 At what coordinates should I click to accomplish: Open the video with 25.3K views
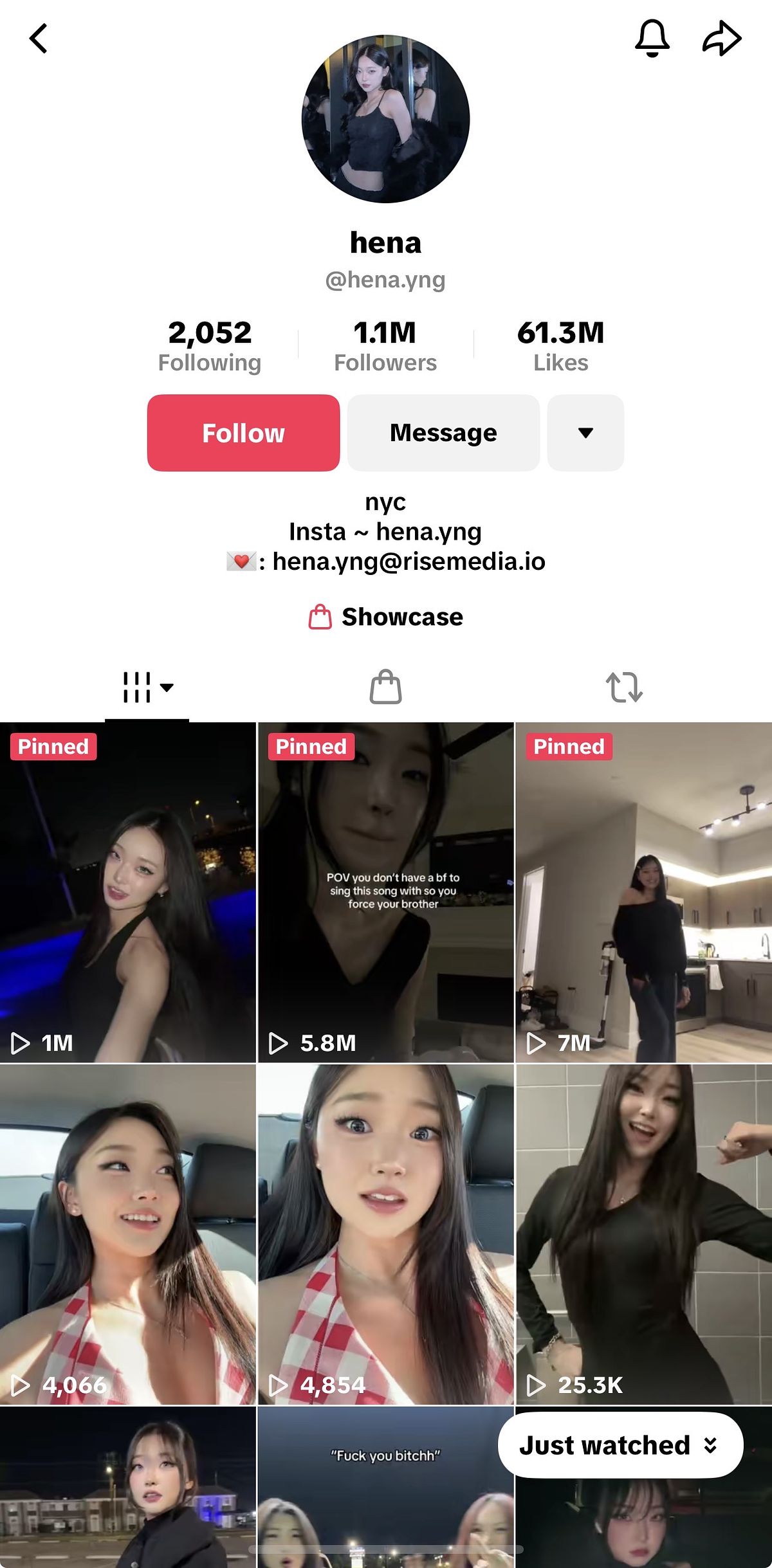pyautogui.click(x=643, y=1234)
